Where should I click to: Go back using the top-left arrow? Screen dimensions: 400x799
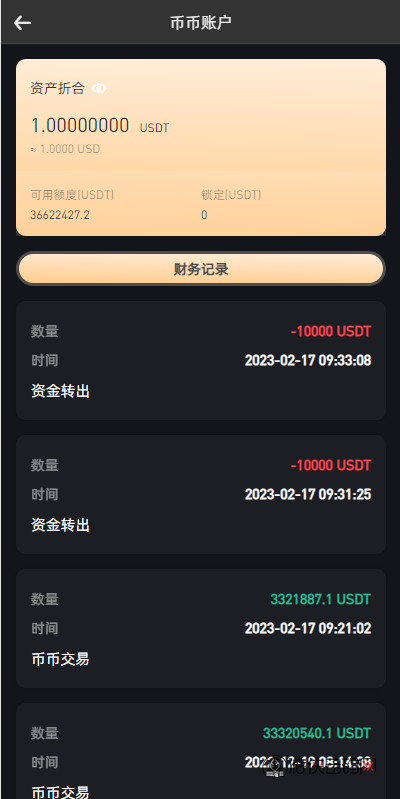click(22, 22)
